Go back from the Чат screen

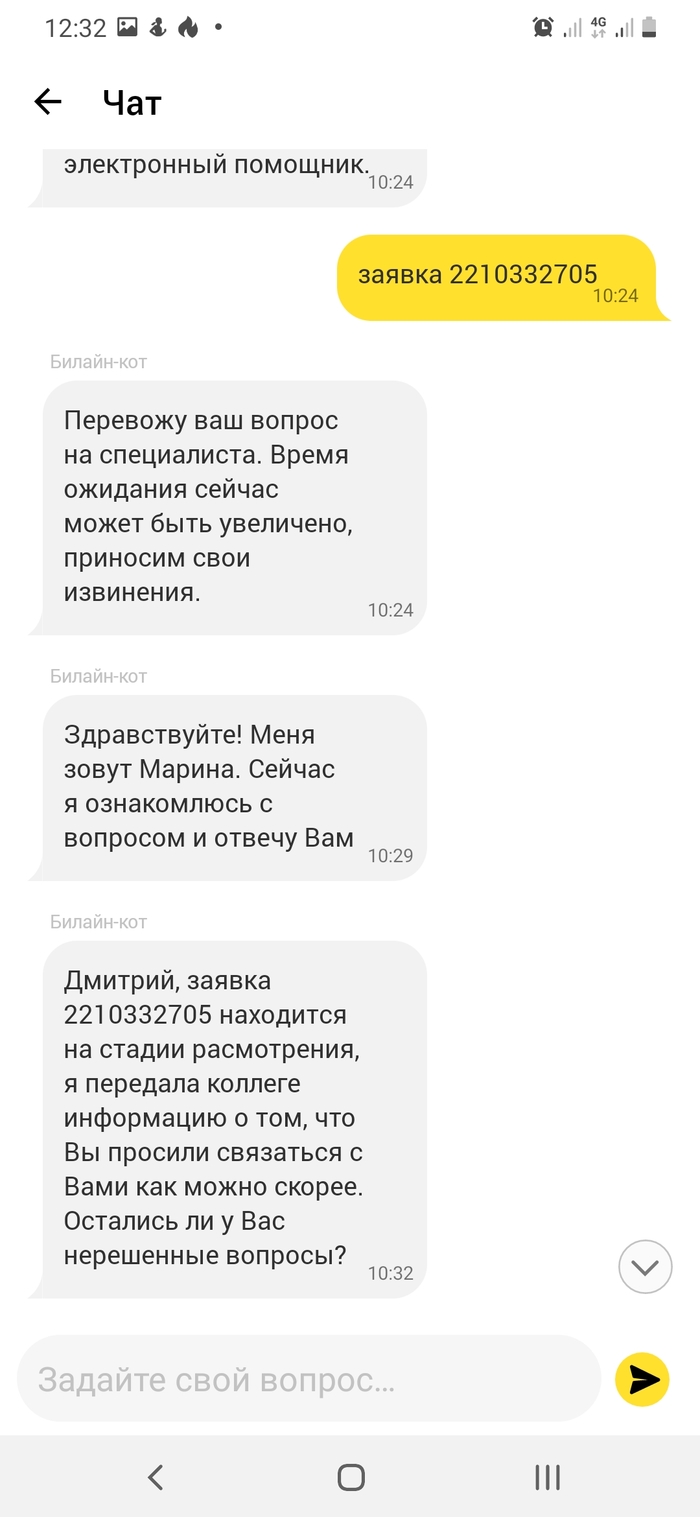click(48, 102)
